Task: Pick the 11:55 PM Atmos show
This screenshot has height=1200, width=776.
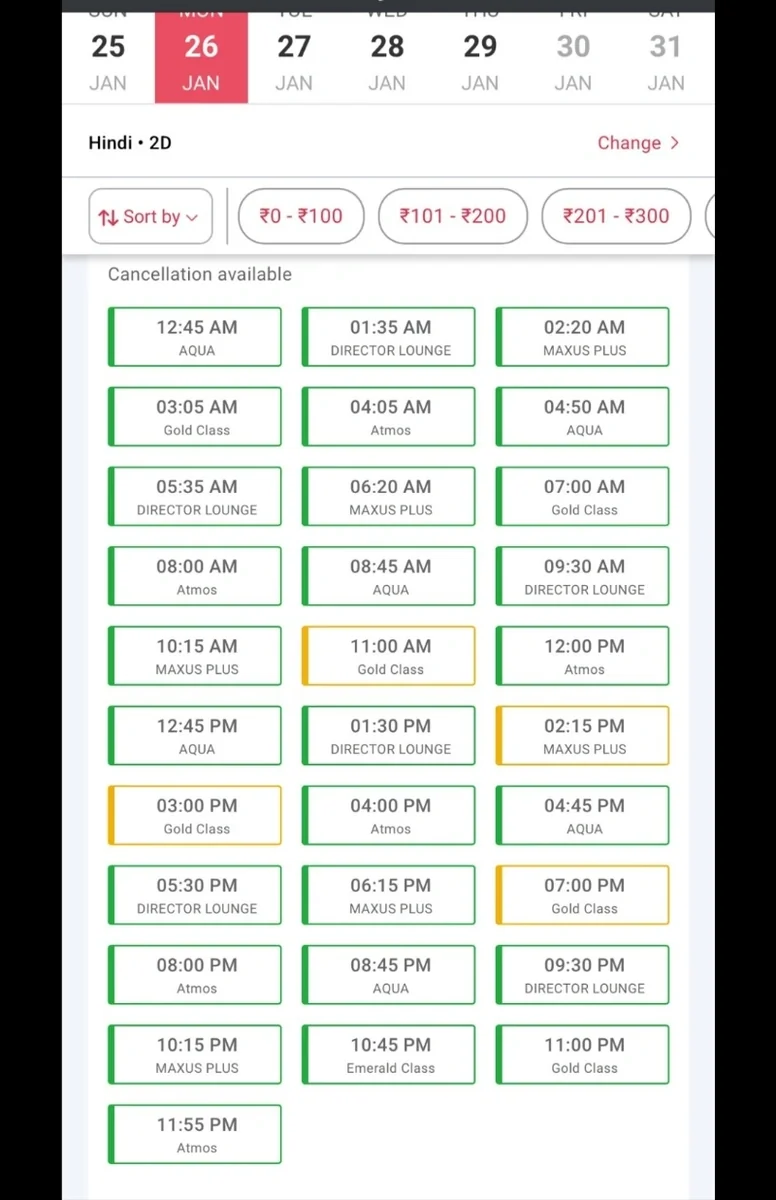Action: (x=195, y=1134)
